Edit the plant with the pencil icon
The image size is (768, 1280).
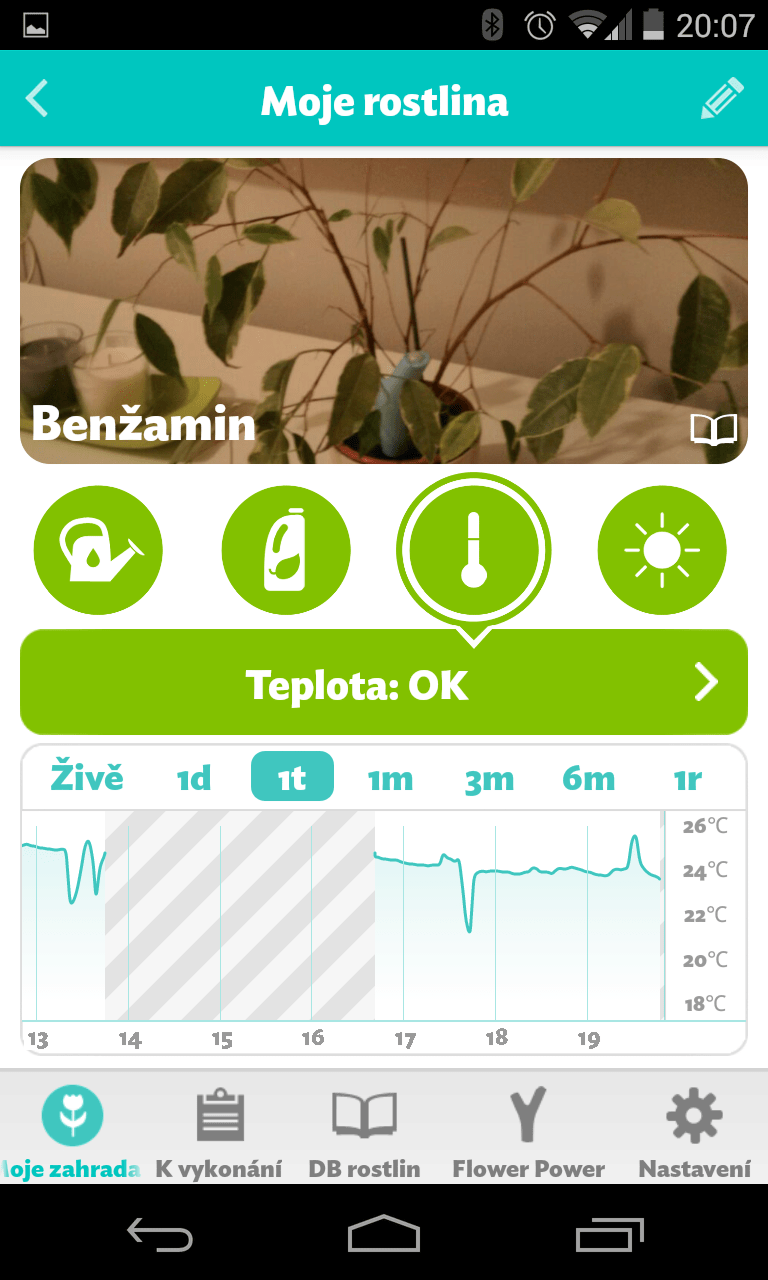722,99
